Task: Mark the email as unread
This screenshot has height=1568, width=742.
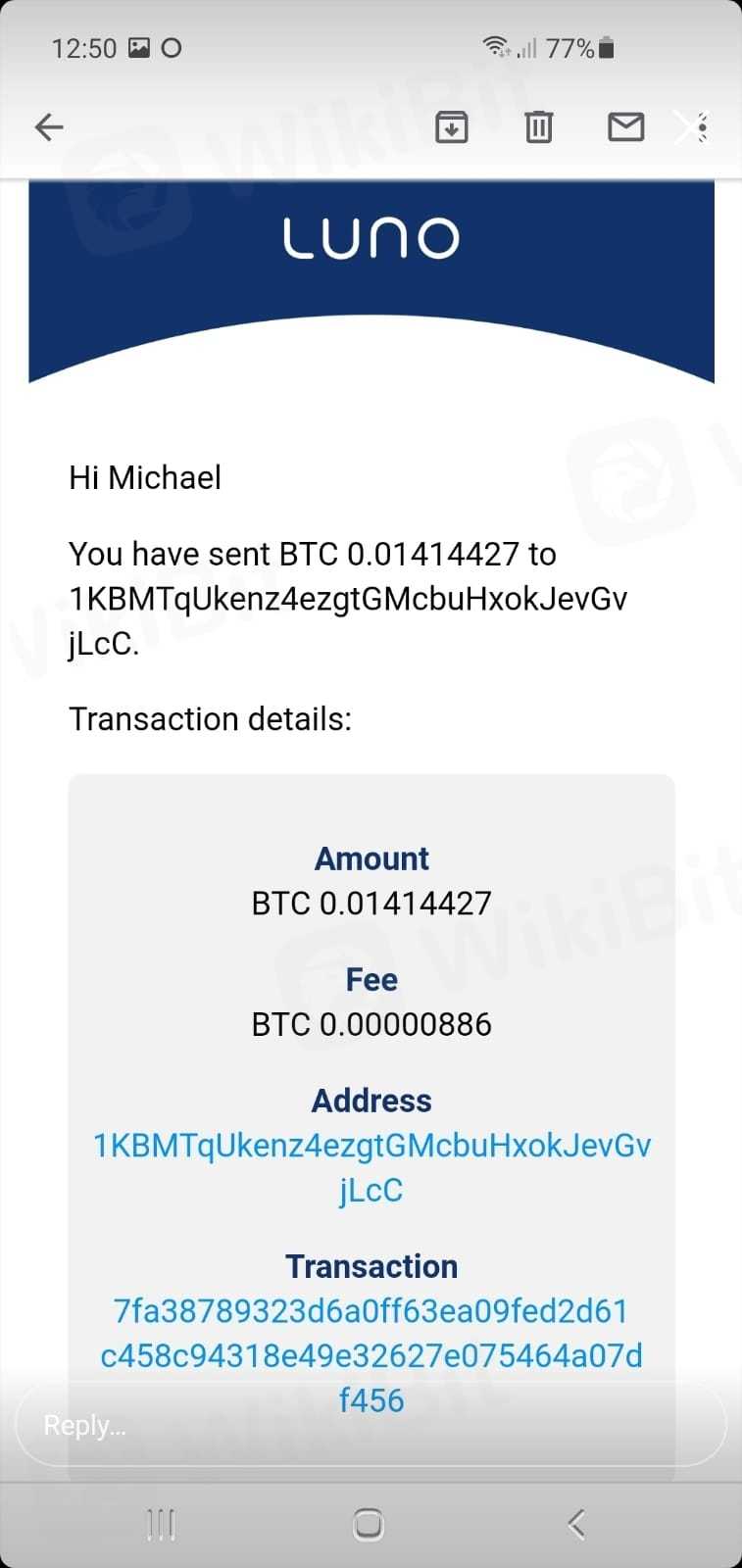Action: point(625,127)
